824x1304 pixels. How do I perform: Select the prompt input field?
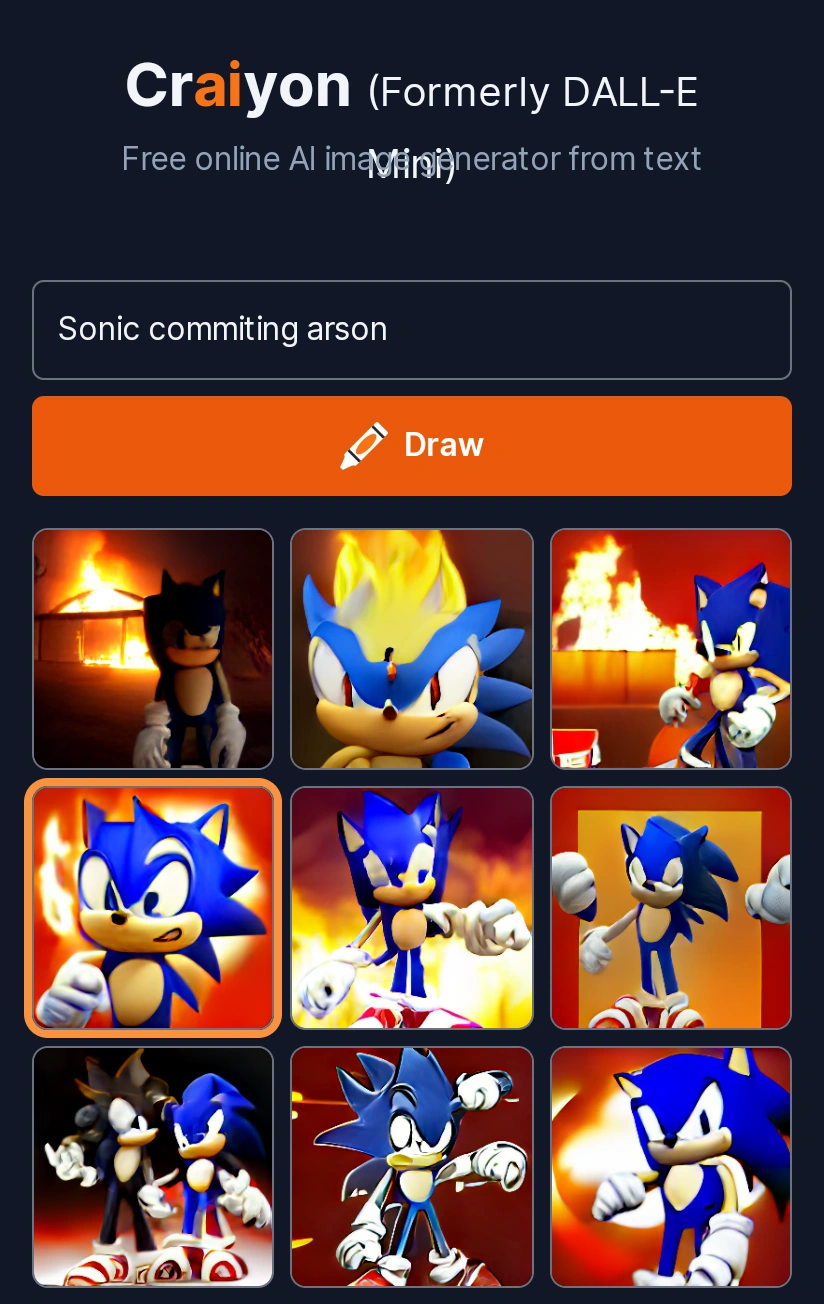(x=411, y=329)
